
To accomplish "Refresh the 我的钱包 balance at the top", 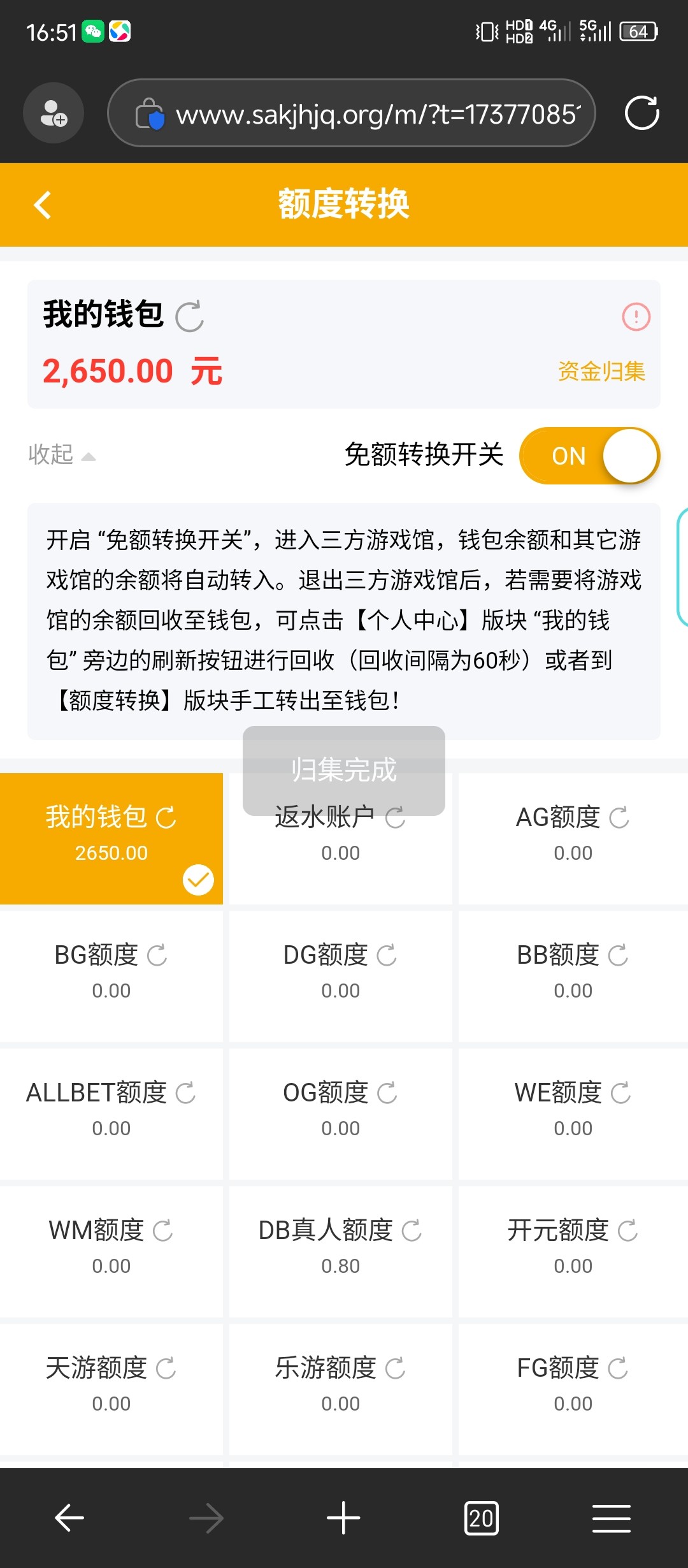I will coord(189,316).
